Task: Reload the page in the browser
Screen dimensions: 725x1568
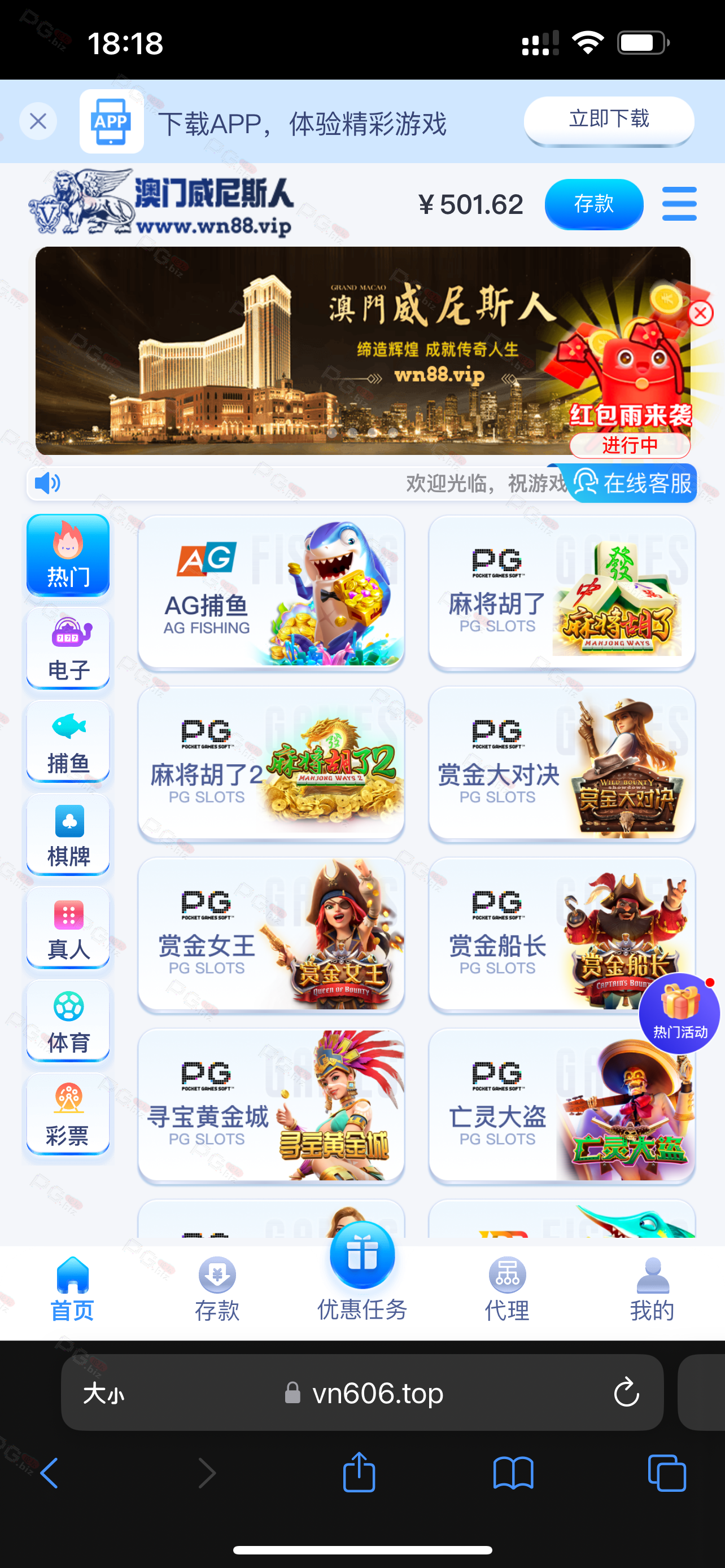Action: [x=626, y=1392]
